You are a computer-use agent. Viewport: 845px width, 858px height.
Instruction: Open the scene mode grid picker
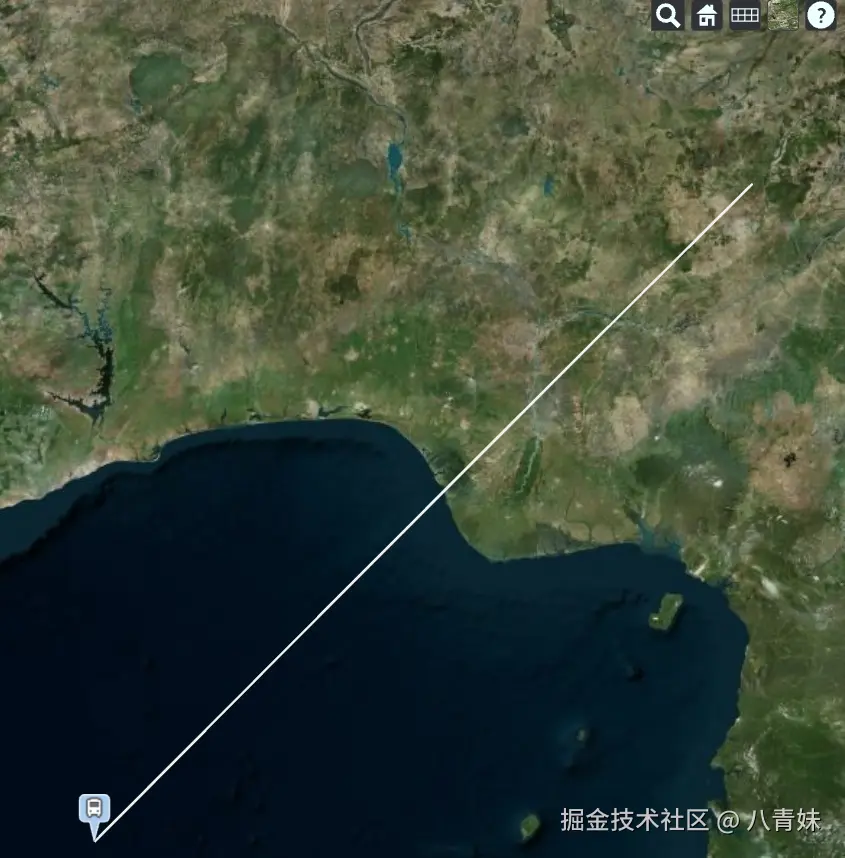click(745, 15)
